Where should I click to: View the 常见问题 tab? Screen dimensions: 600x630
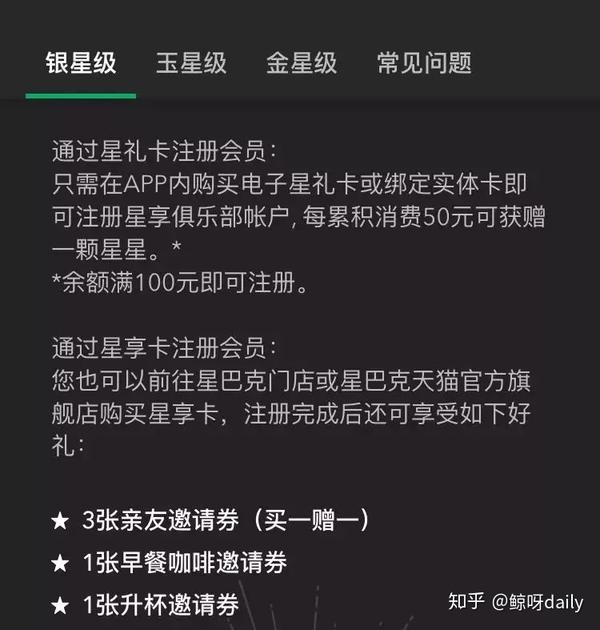point(424,63)
